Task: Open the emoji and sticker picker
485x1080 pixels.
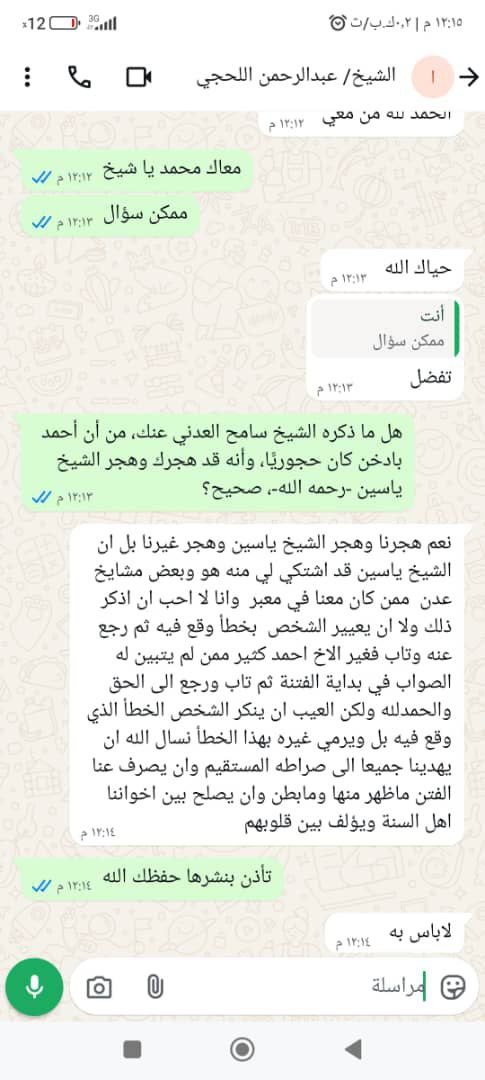Action: pyautogui.click(x=453, y=987)
